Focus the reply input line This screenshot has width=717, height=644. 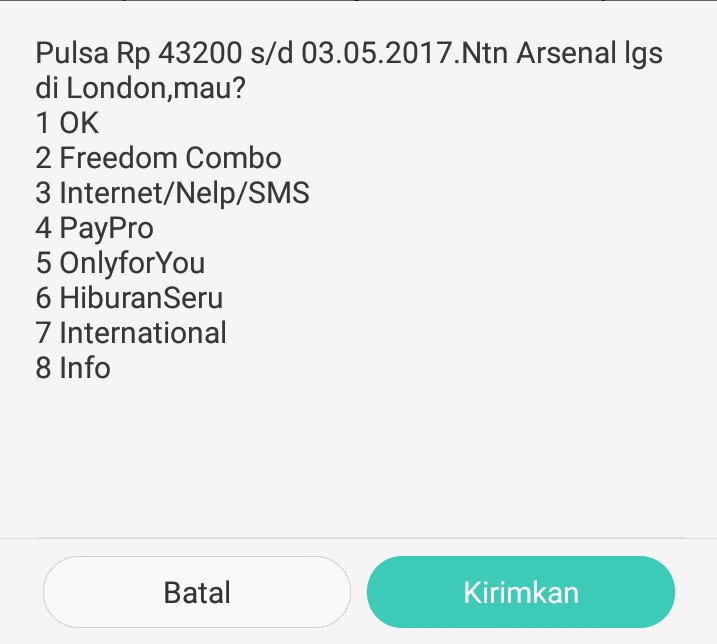click(358, 520)
